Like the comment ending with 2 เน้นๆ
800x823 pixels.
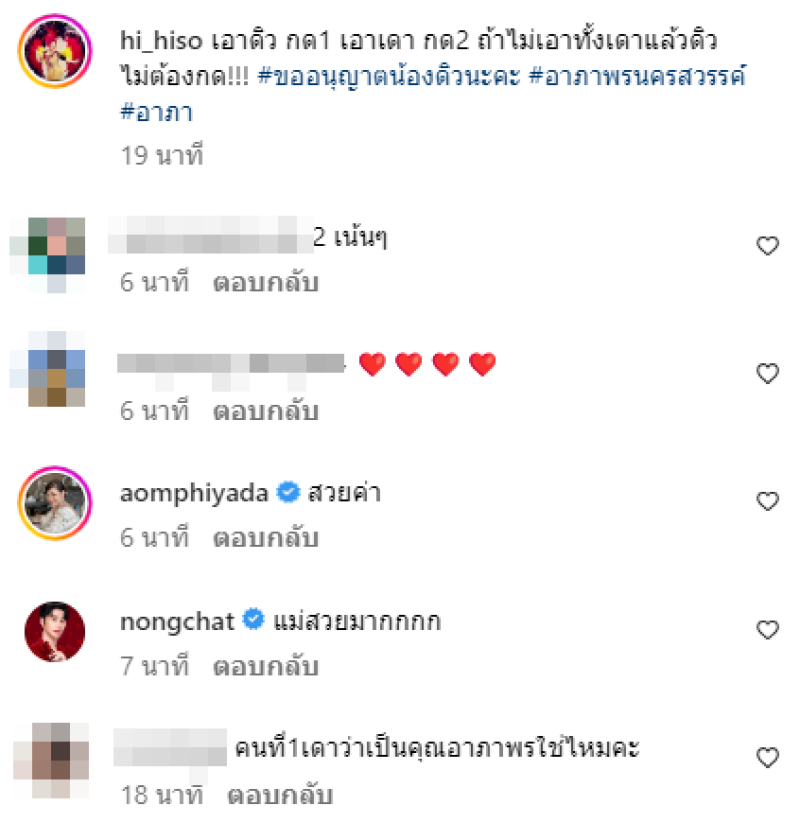(x=767, y=246)
